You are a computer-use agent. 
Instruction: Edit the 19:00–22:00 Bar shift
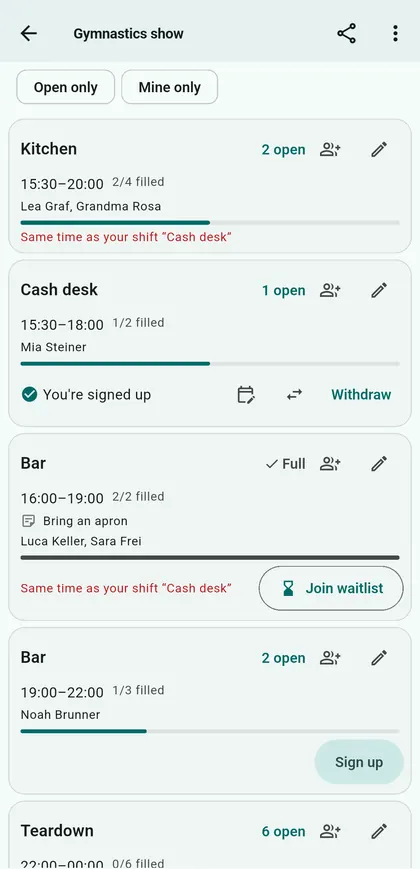pos(379,658)
